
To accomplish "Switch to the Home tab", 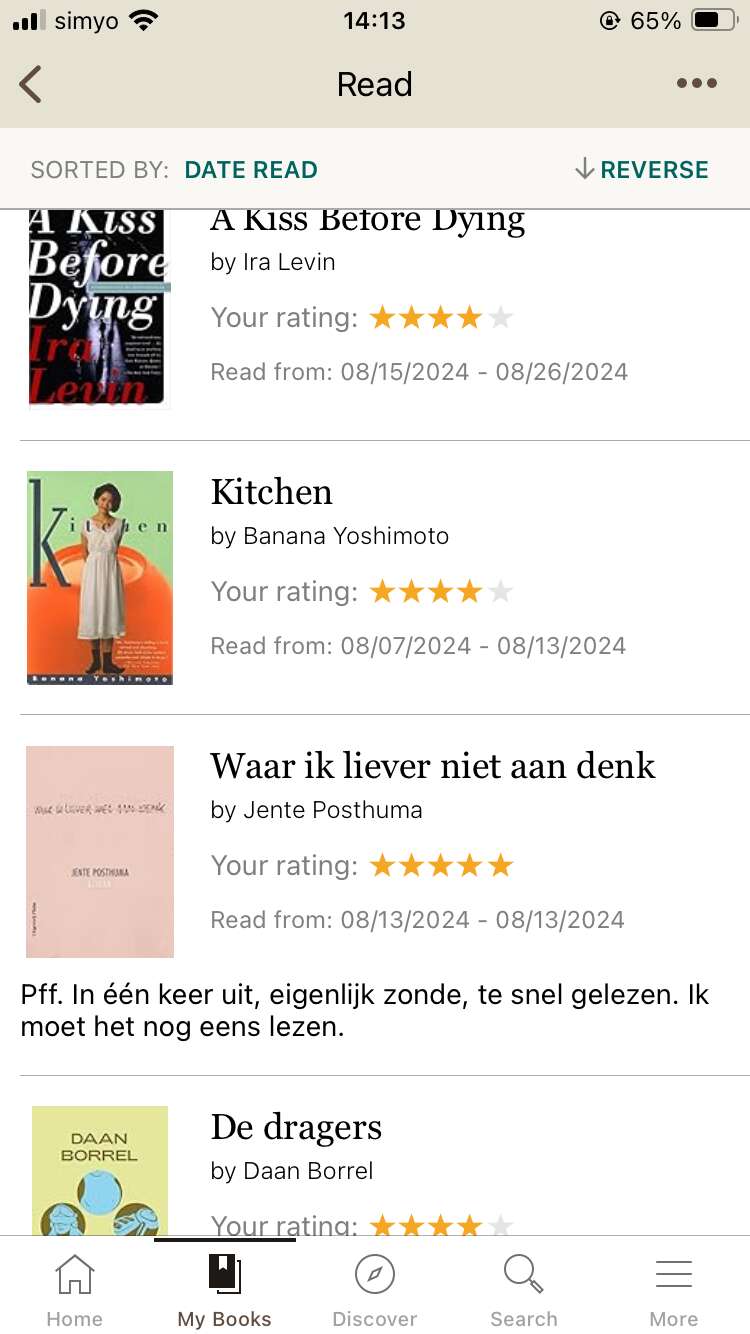I will [75, 1291].
